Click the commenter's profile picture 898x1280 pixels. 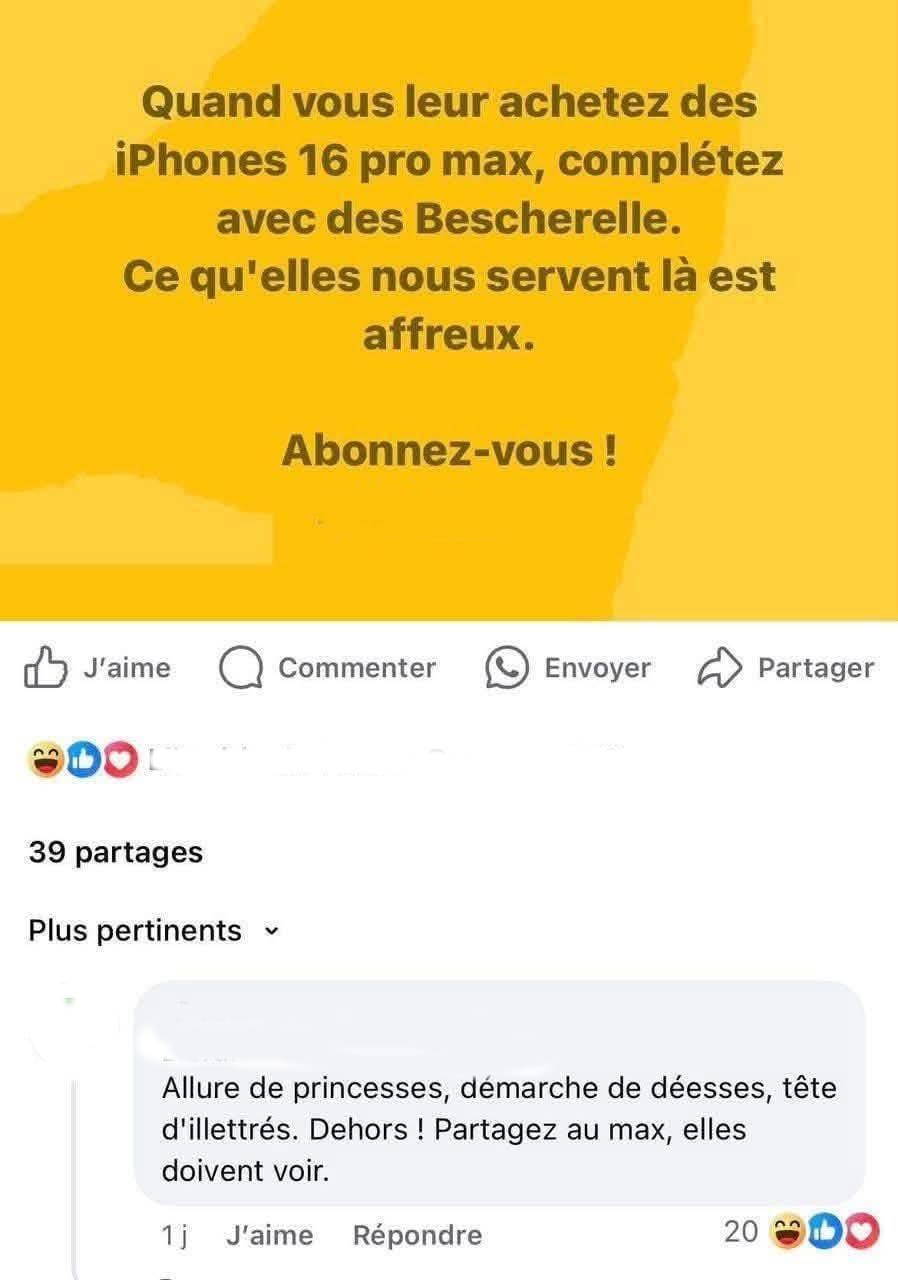point(72,1020)
